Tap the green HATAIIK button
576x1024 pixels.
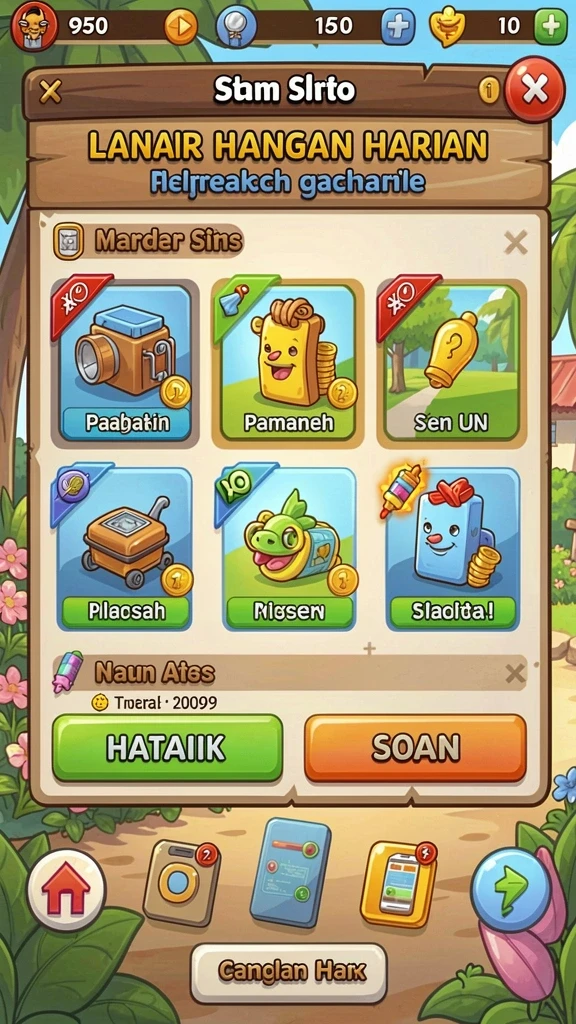tap(167, 748)
